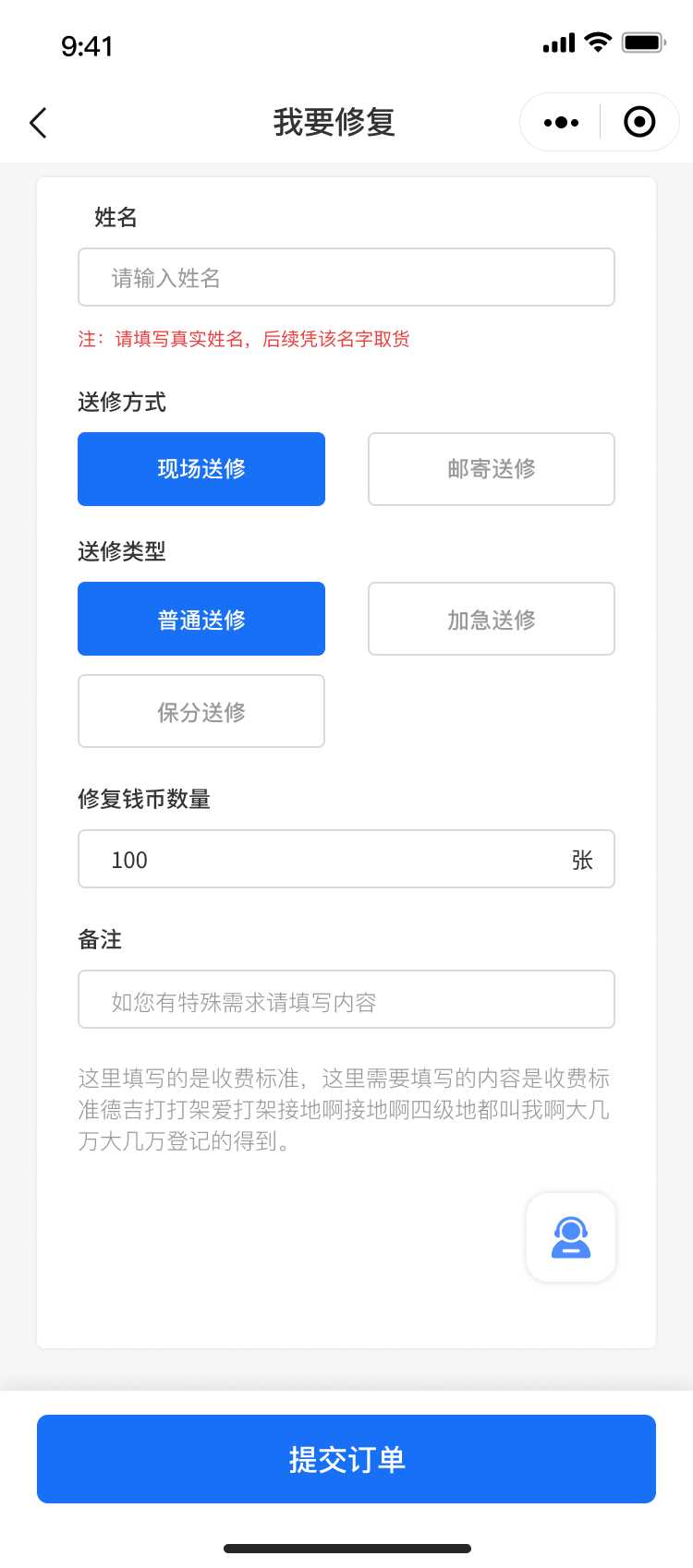Viewport: 693px width, 1568px height.
Task: Select 普通送修 repair type
Action: 201,619
